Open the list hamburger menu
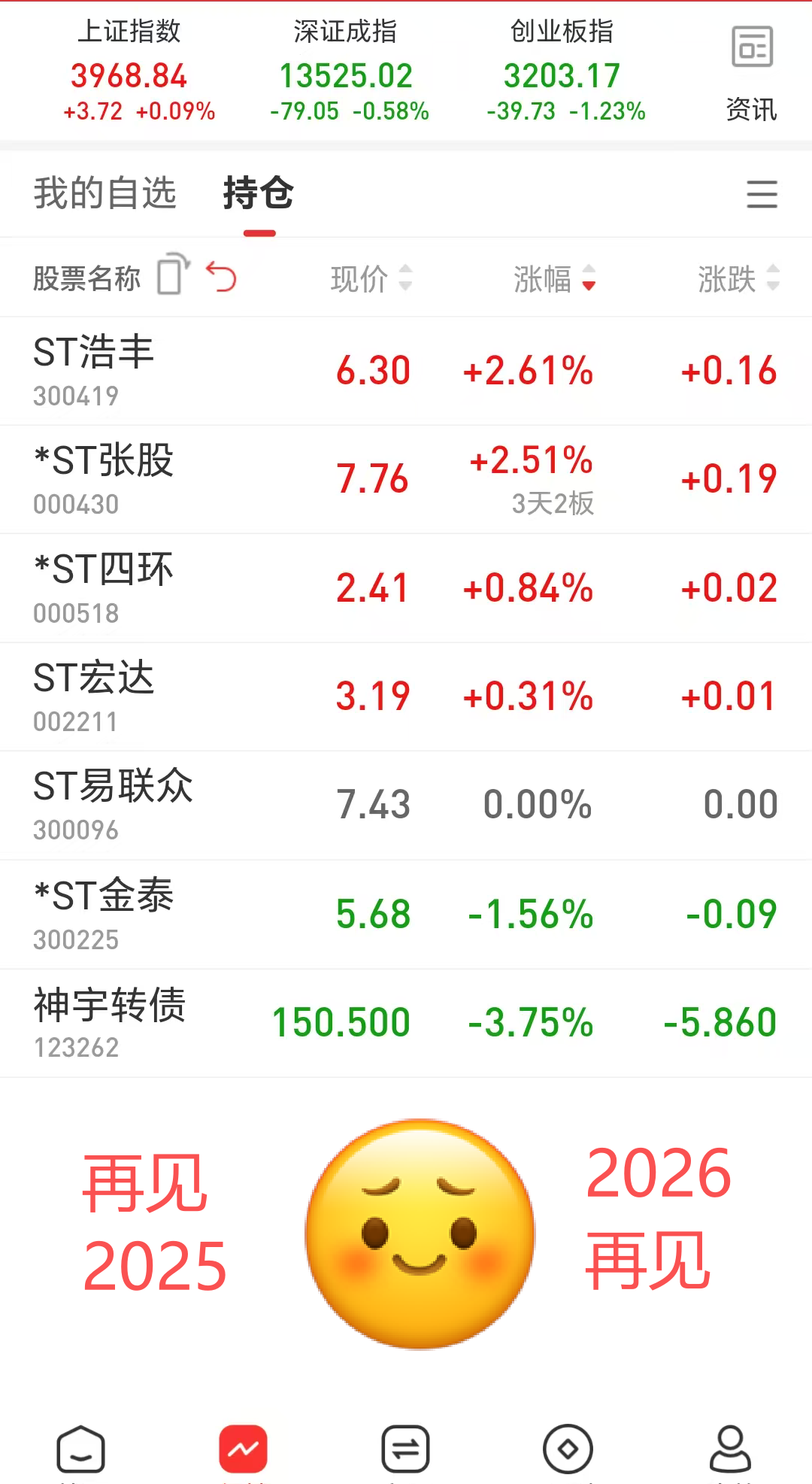 762,194
